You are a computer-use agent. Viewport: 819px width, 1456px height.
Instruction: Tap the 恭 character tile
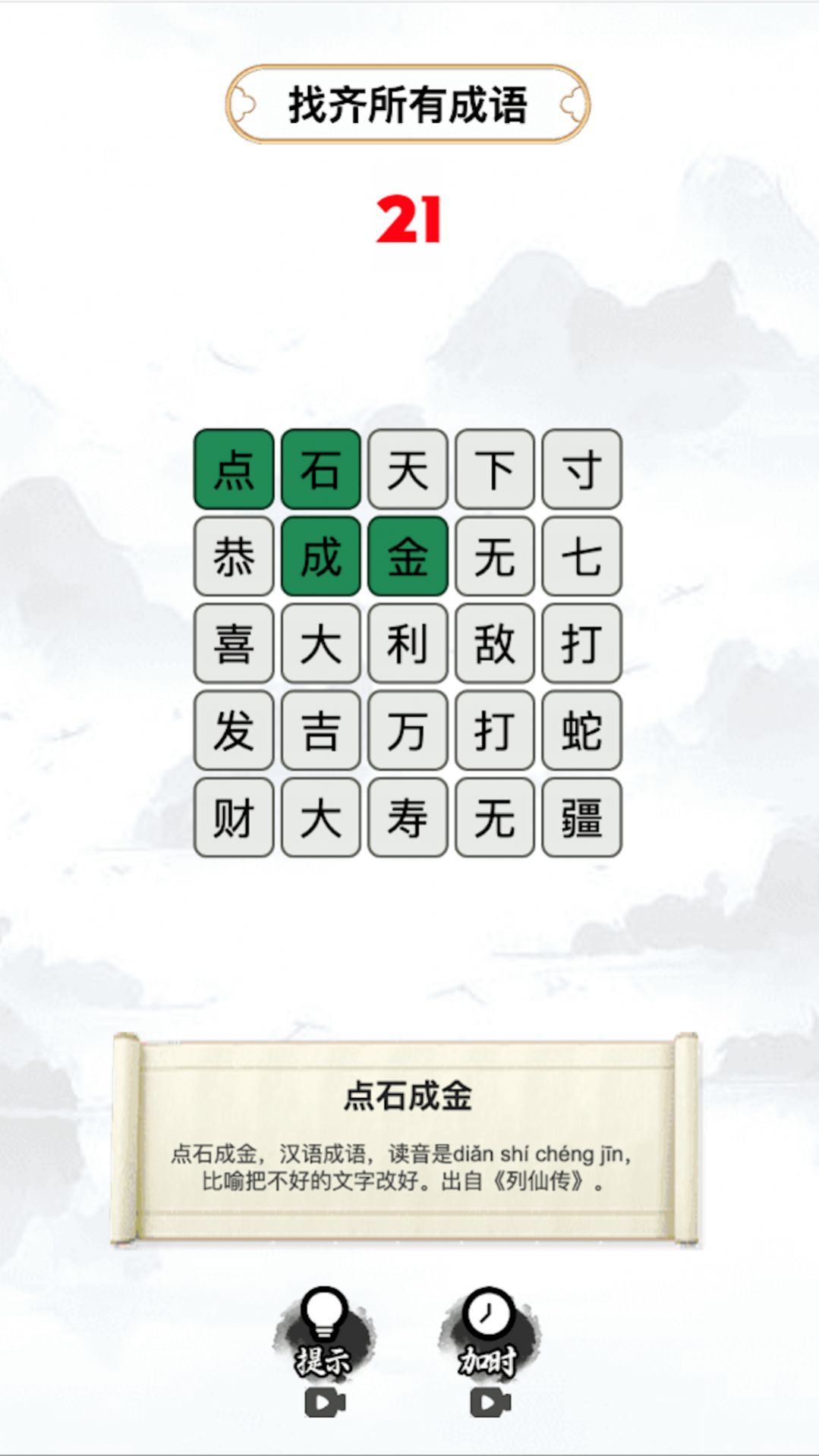pyautogui.click(x=234, y=556)
